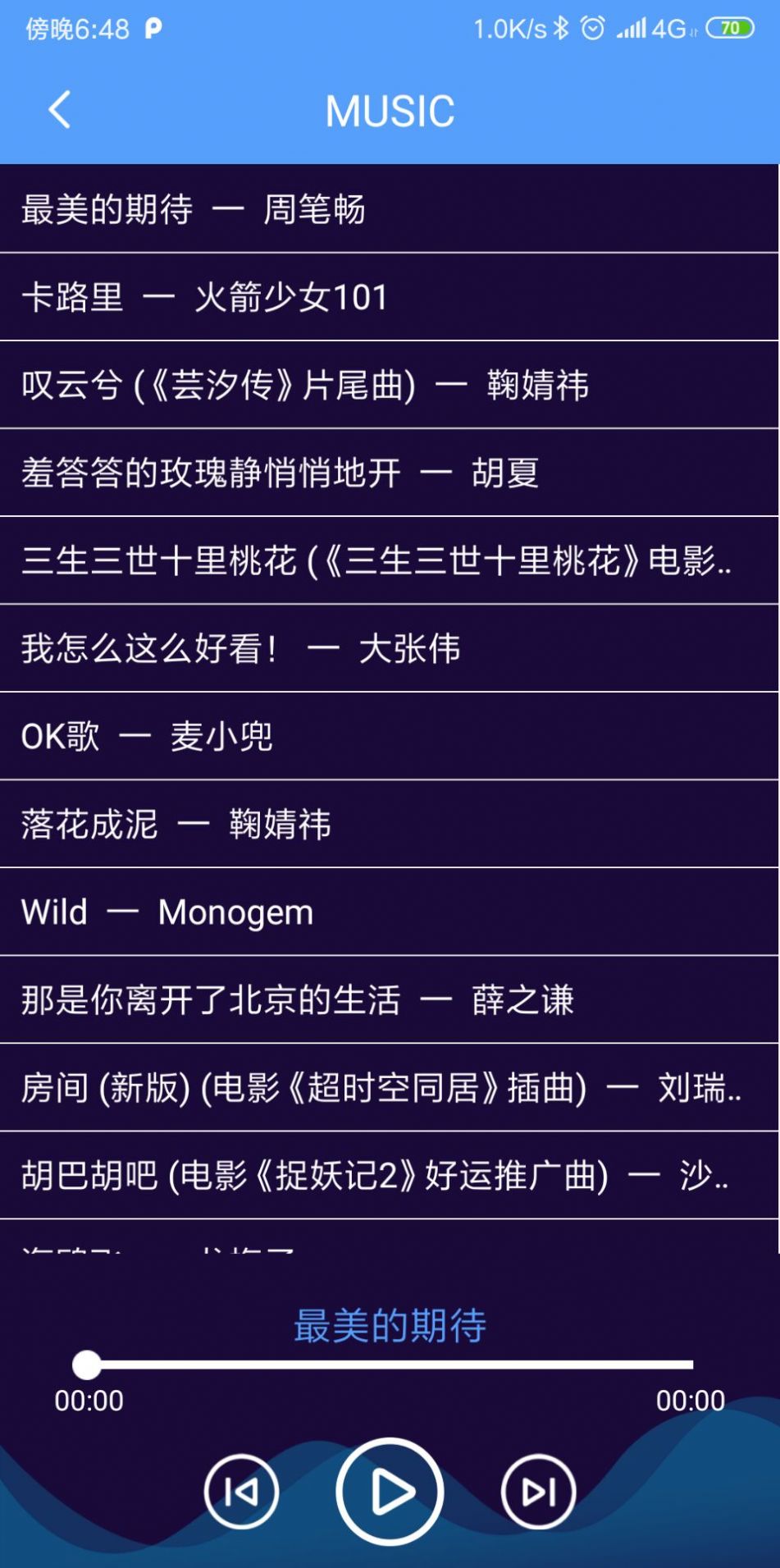Go back using the header arrow
Viewport: 780px width, 1568px height.
point(59,110)
